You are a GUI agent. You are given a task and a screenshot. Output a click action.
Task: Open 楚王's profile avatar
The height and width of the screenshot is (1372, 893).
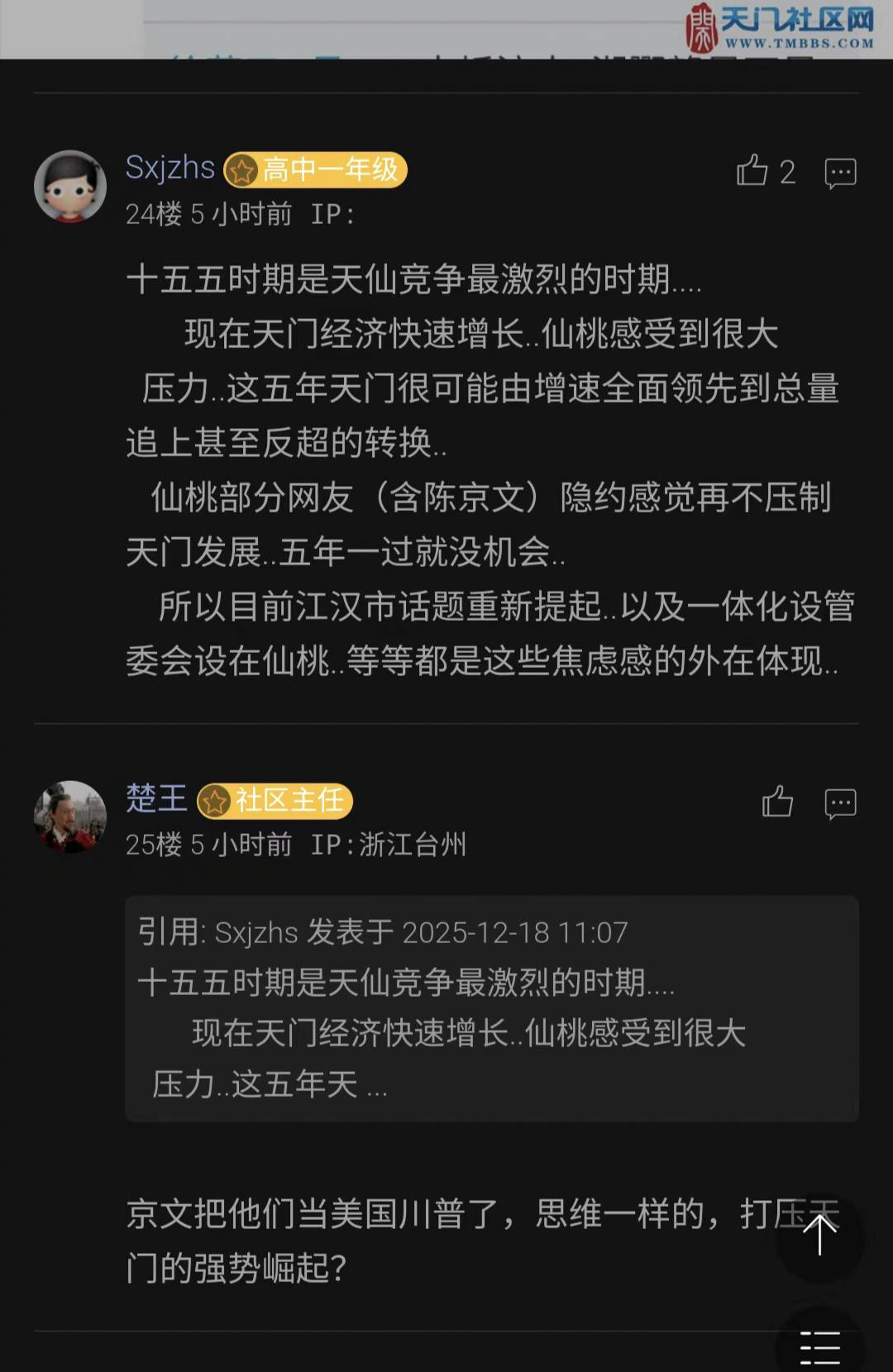(x=70, y=817)
